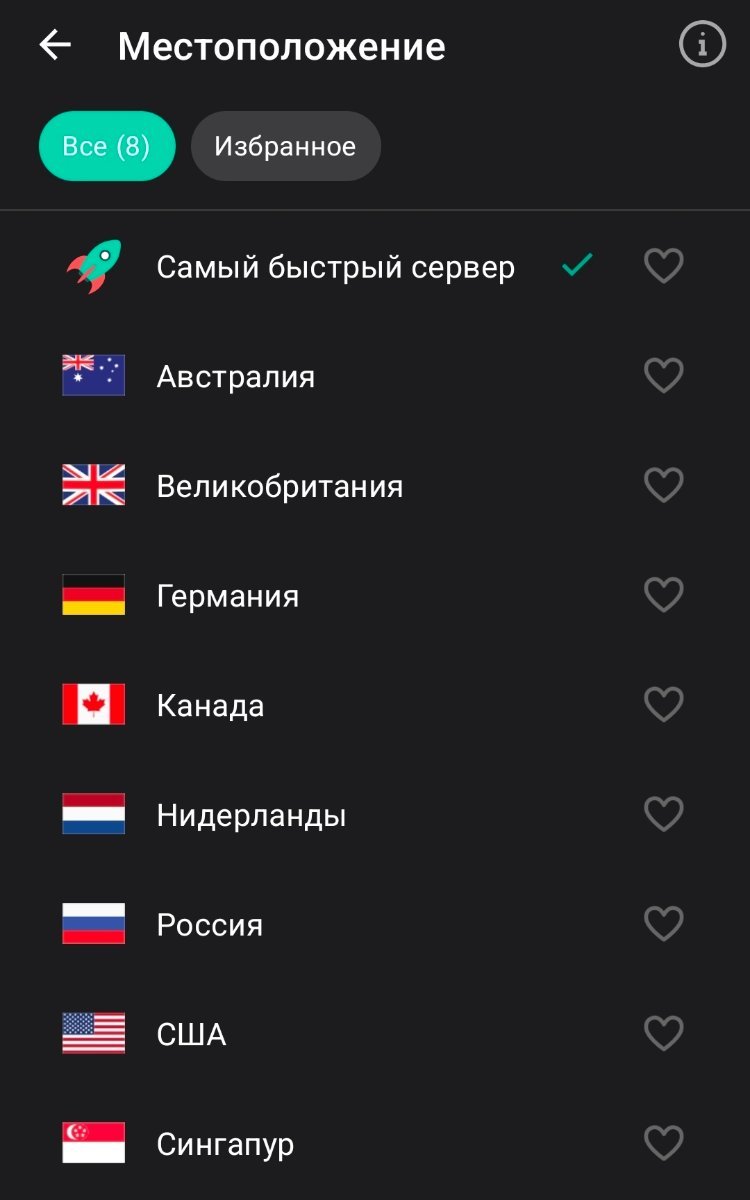
Task: Choose Самый быстрый сервер
Action: (335, 267)
